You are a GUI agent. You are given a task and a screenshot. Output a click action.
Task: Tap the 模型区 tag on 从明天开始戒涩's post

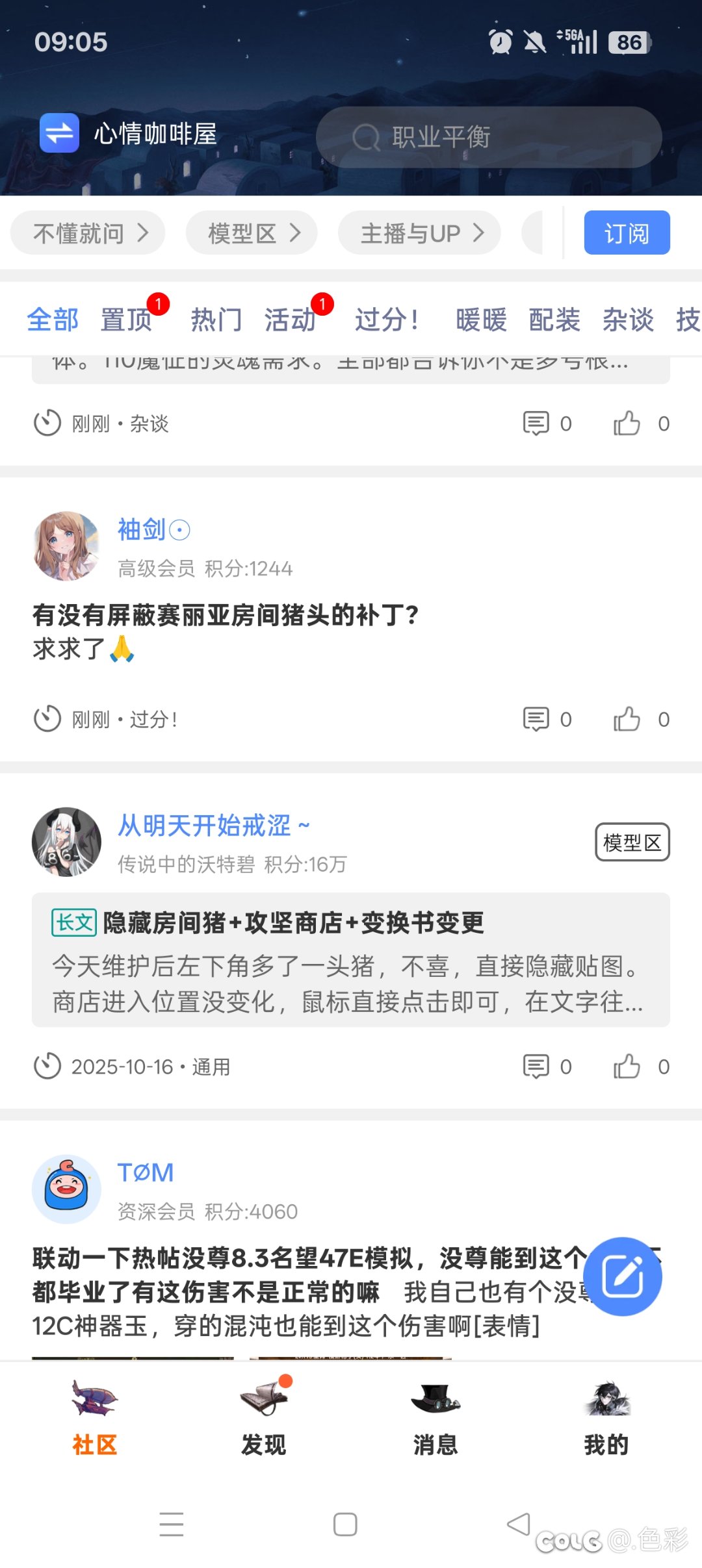tap(632, 842)
